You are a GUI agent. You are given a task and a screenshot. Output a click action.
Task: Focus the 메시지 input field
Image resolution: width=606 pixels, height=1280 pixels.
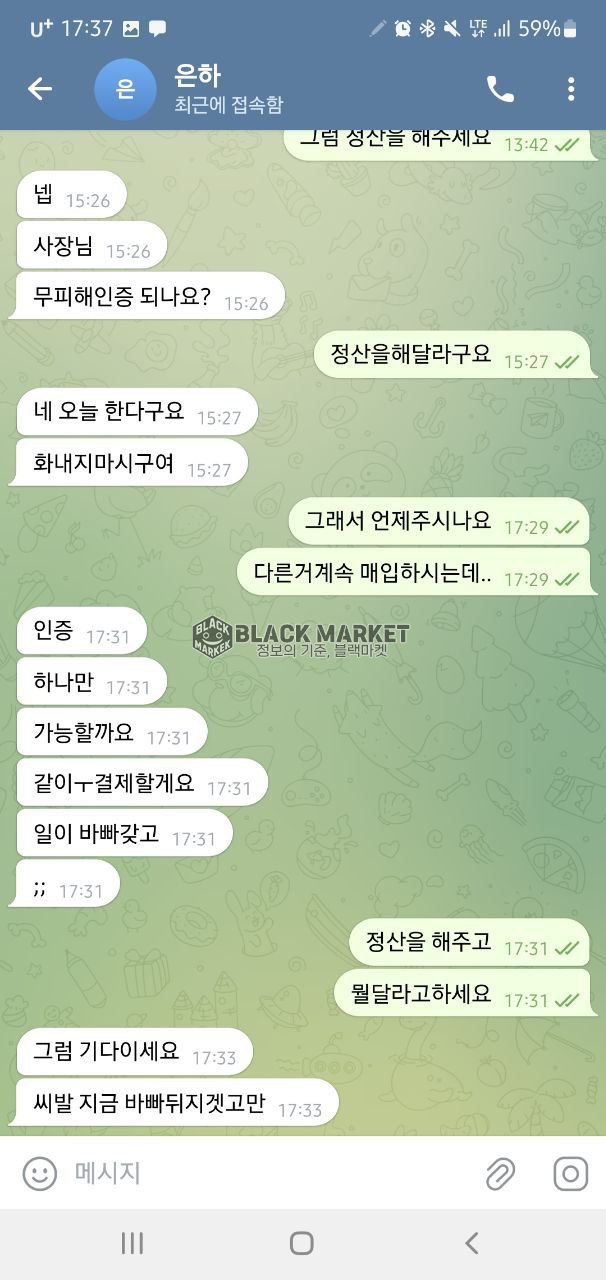260,1173
